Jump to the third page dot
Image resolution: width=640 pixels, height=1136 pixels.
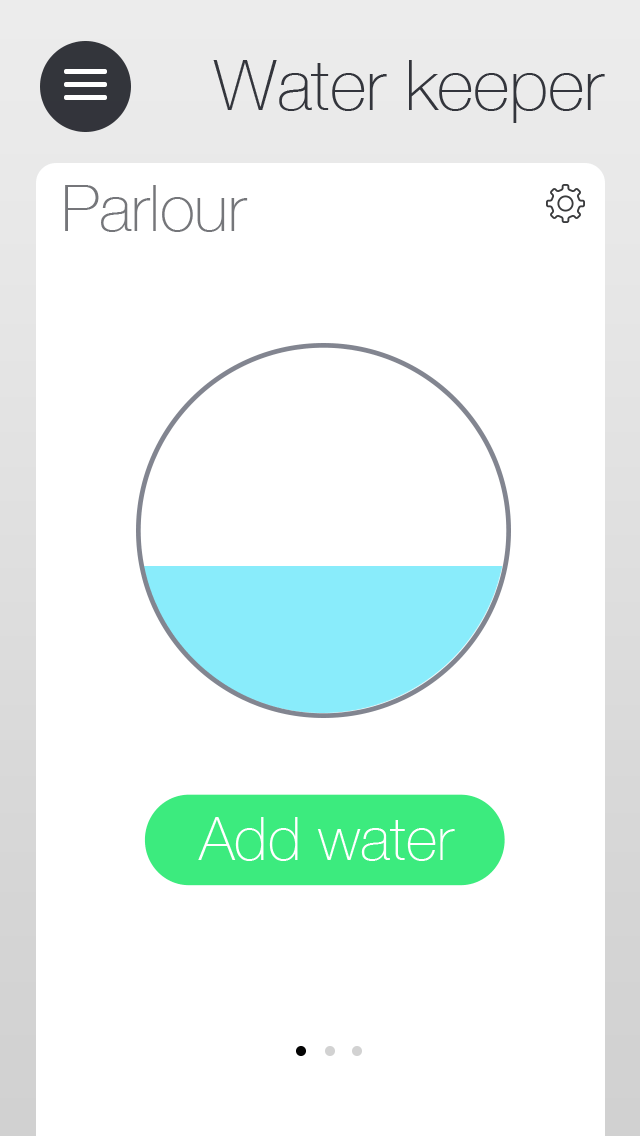pyautogui.click(x=357, y=1051)
